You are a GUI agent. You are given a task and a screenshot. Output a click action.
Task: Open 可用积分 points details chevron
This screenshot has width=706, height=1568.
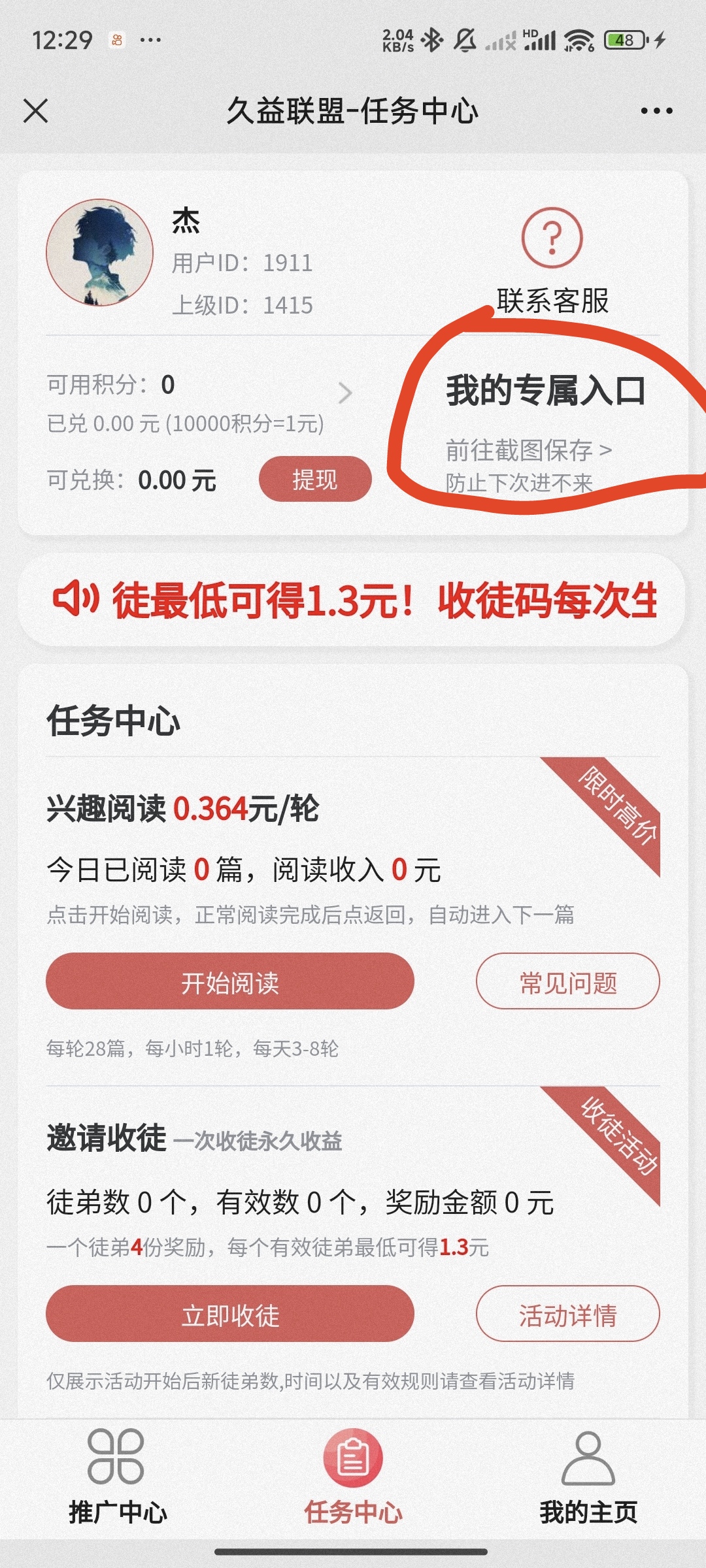(345, 393)
